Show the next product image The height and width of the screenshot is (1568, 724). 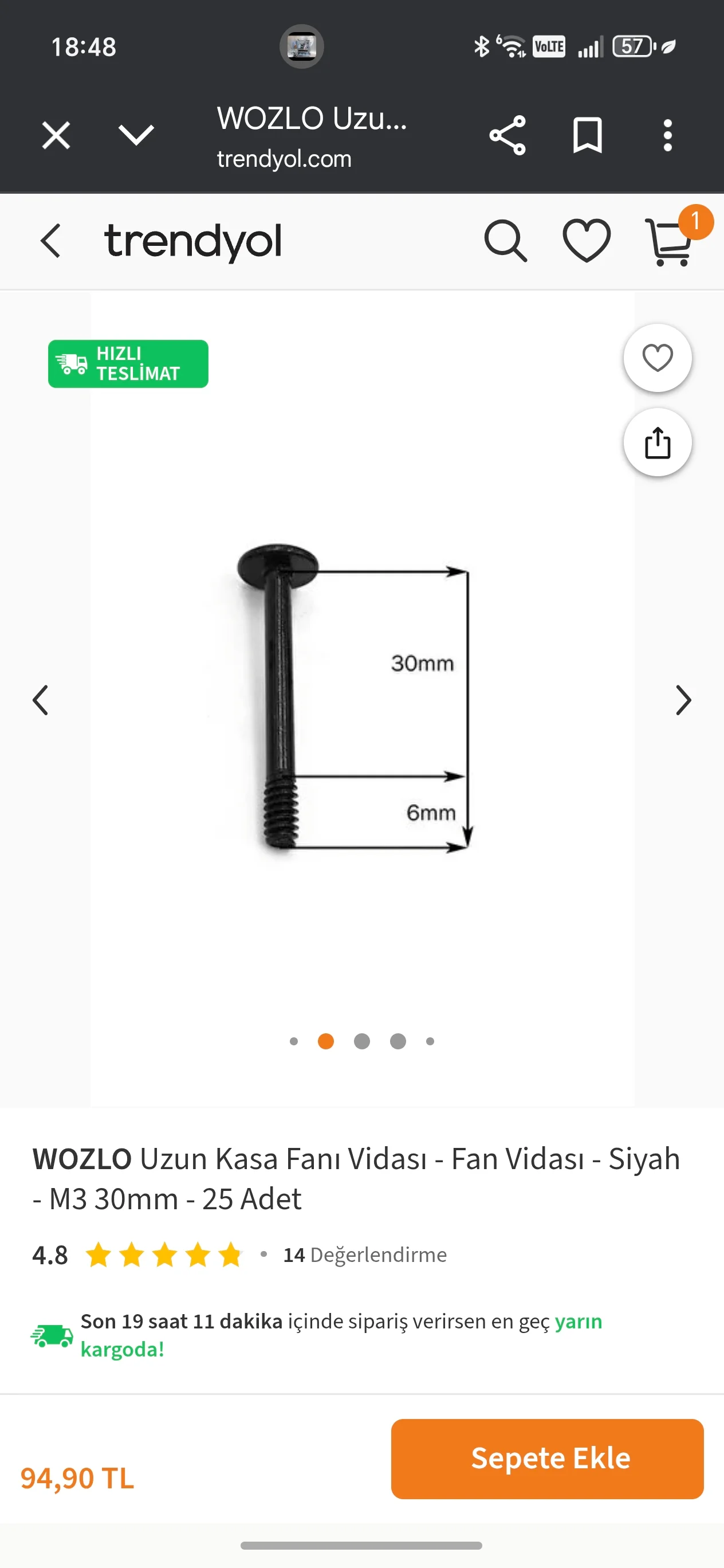pos(683,700)
